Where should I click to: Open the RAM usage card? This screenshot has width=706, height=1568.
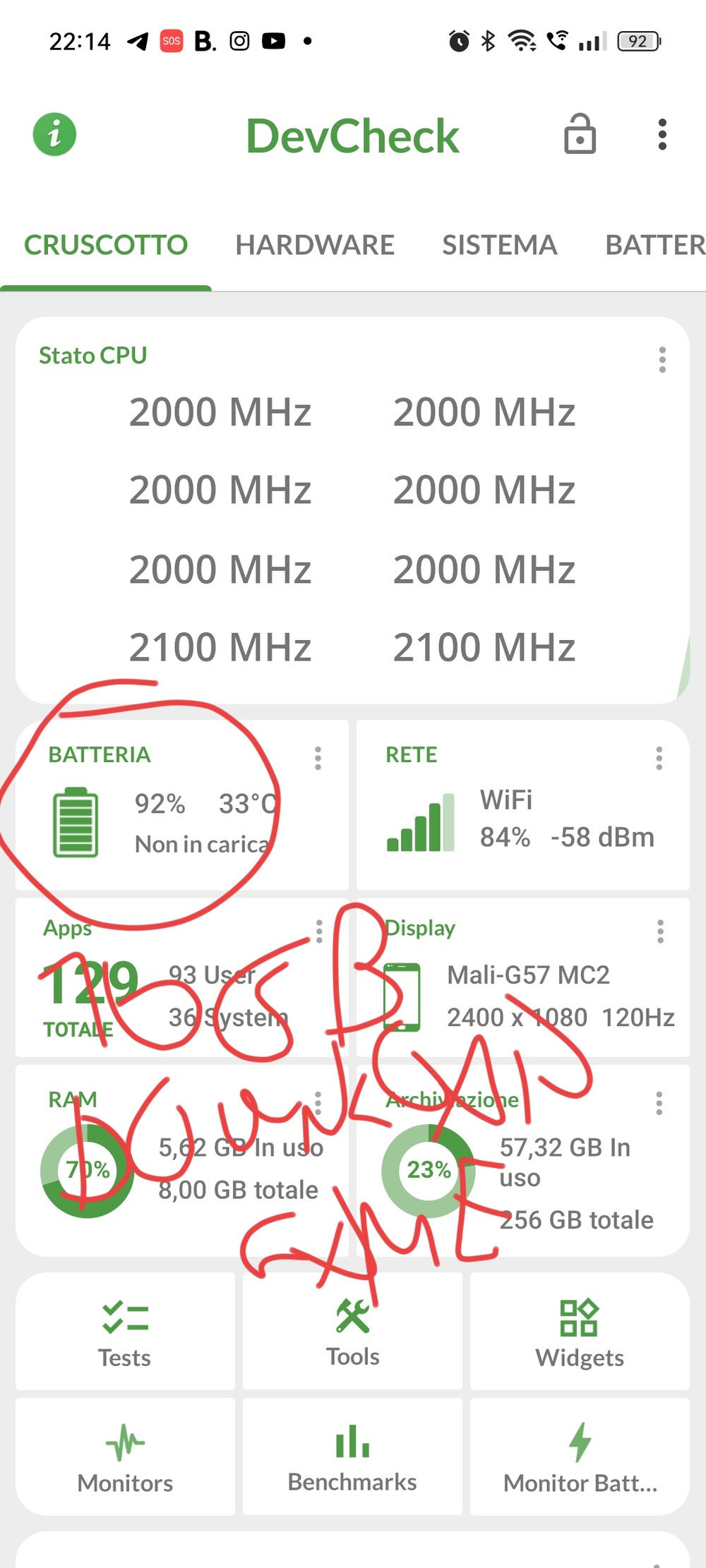pyautogui.click(x=182, y=1160)
